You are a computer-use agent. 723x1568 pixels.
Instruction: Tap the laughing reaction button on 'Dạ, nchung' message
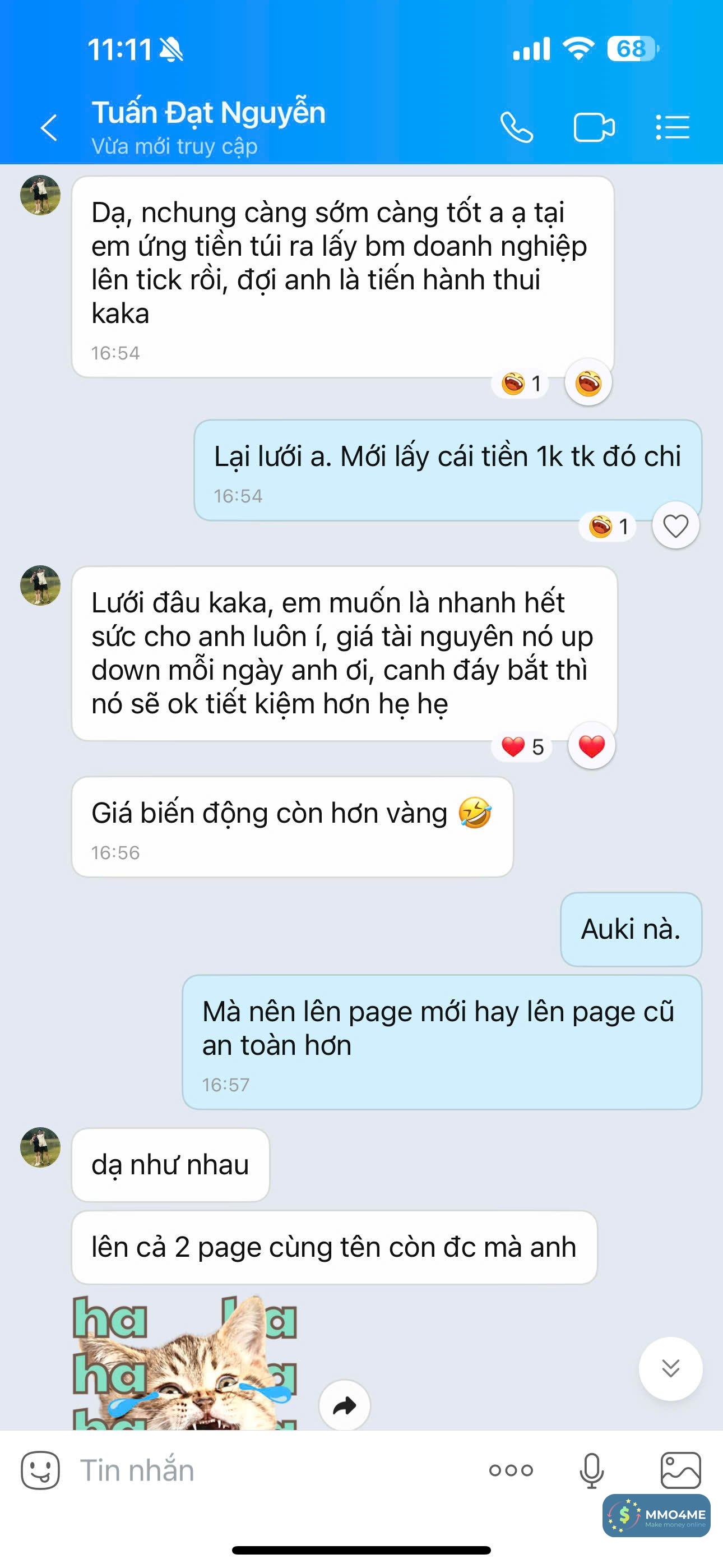click(x=588, y=383)
